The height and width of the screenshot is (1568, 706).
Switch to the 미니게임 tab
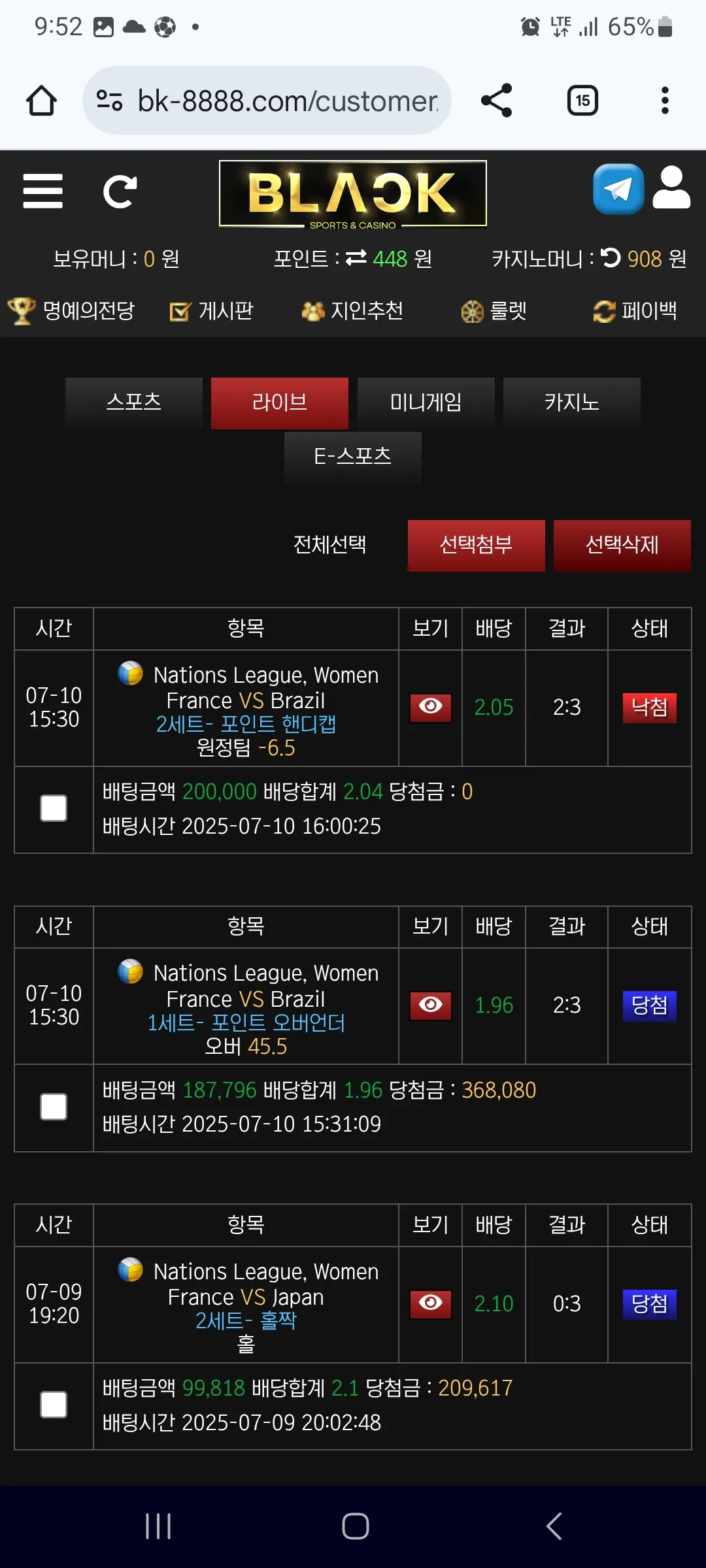(426, 402)
